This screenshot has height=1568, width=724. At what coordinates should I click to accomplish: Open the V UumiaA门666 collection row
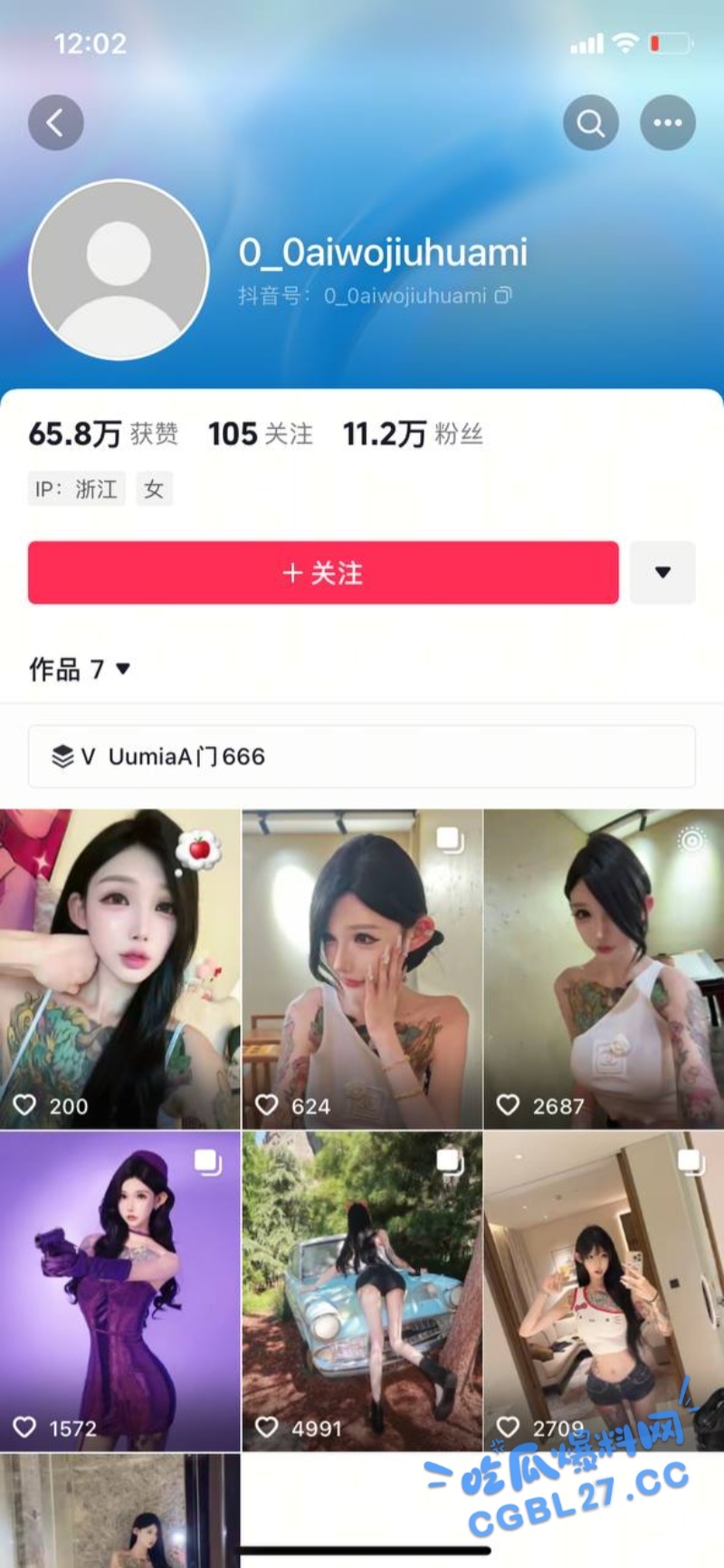pyautogui.click(x=362, y=756)
